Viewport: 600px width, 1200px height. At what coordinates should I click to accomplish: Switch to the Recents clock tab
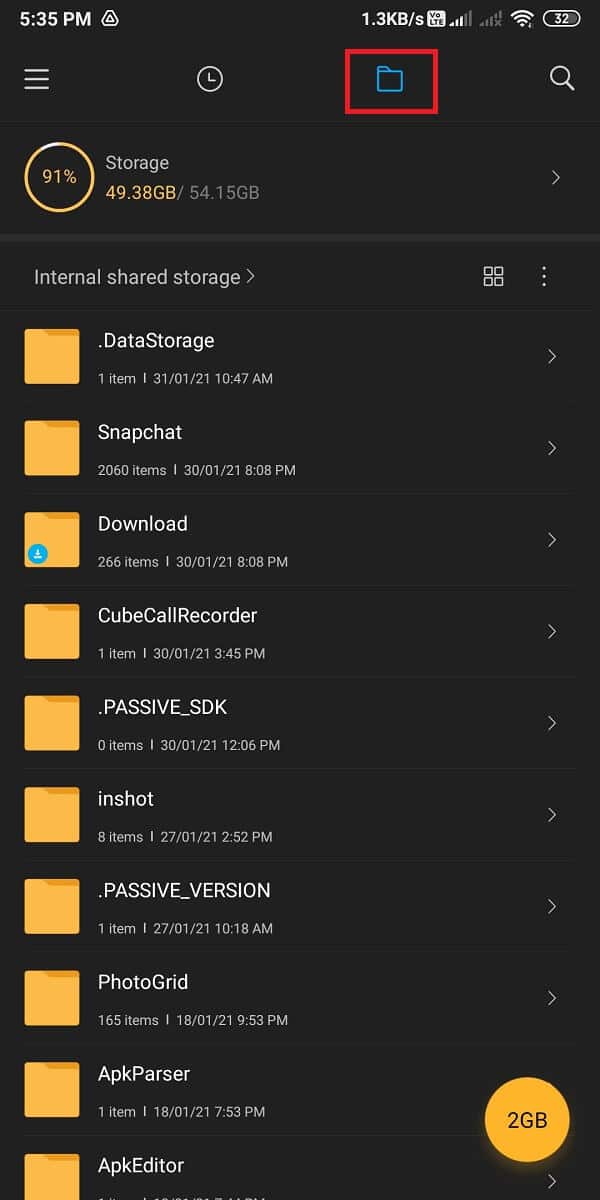(210, 79)
